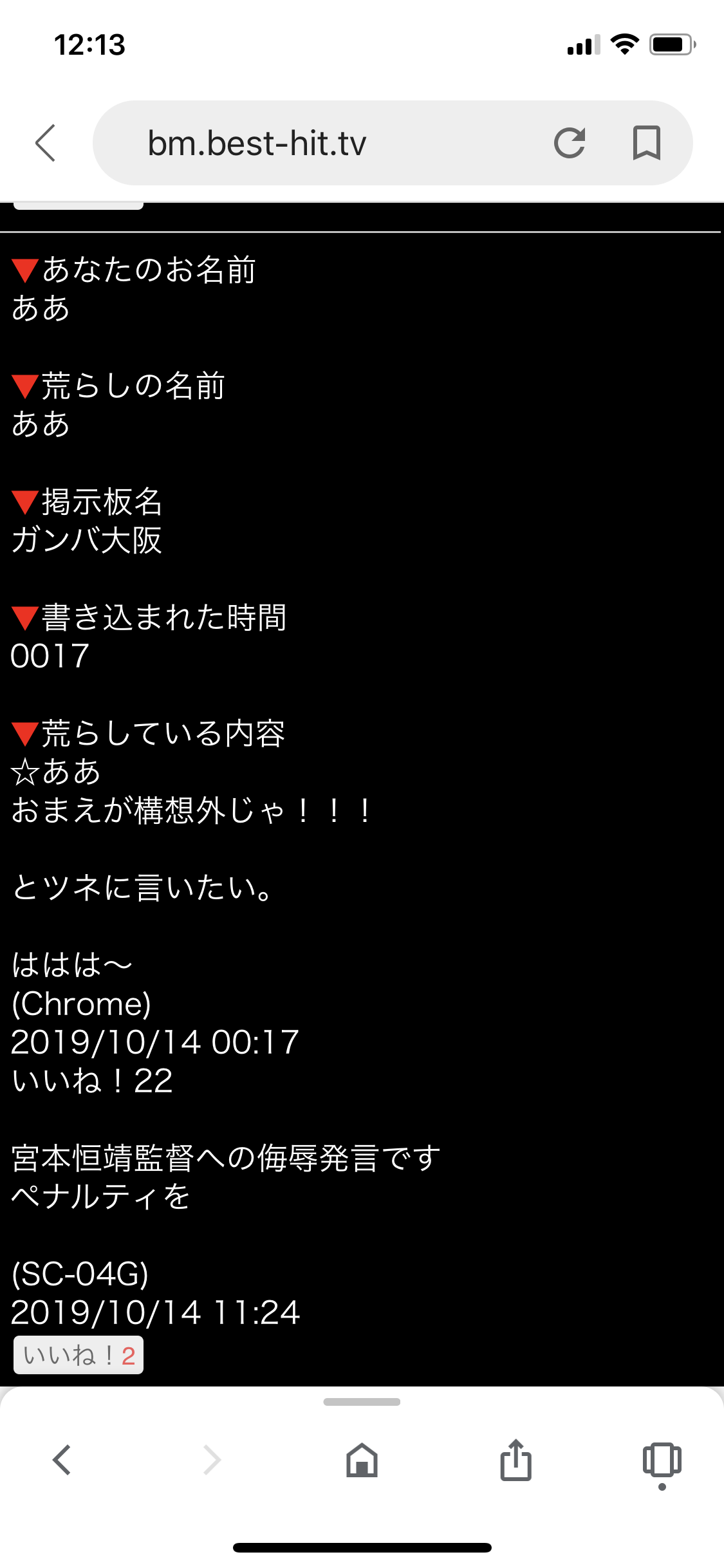The image size is (724, 1568).
Task: Tap the browser back arrow beside address bar
Action: (x=46, y=142)
